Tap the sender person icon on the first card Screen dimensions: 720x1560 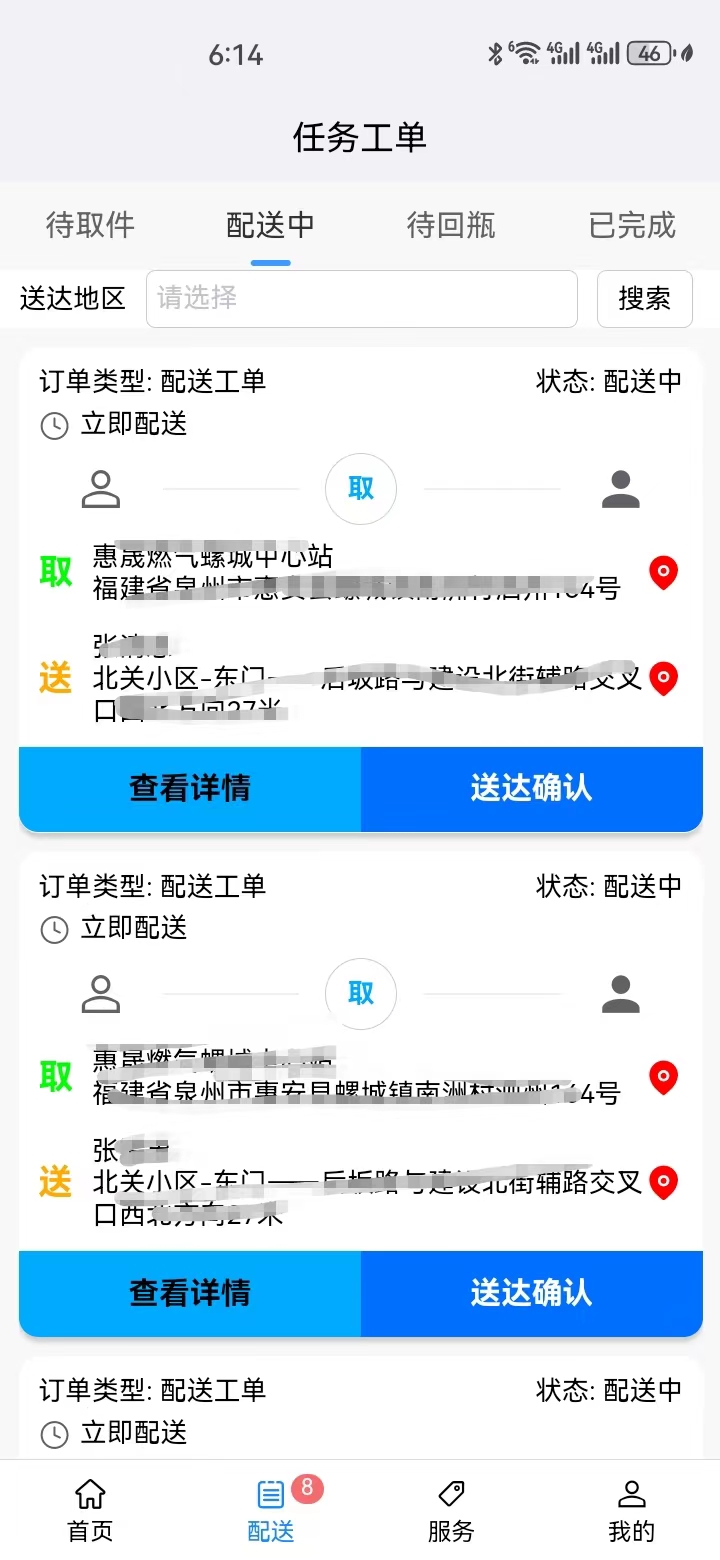[x=100, y=489]
